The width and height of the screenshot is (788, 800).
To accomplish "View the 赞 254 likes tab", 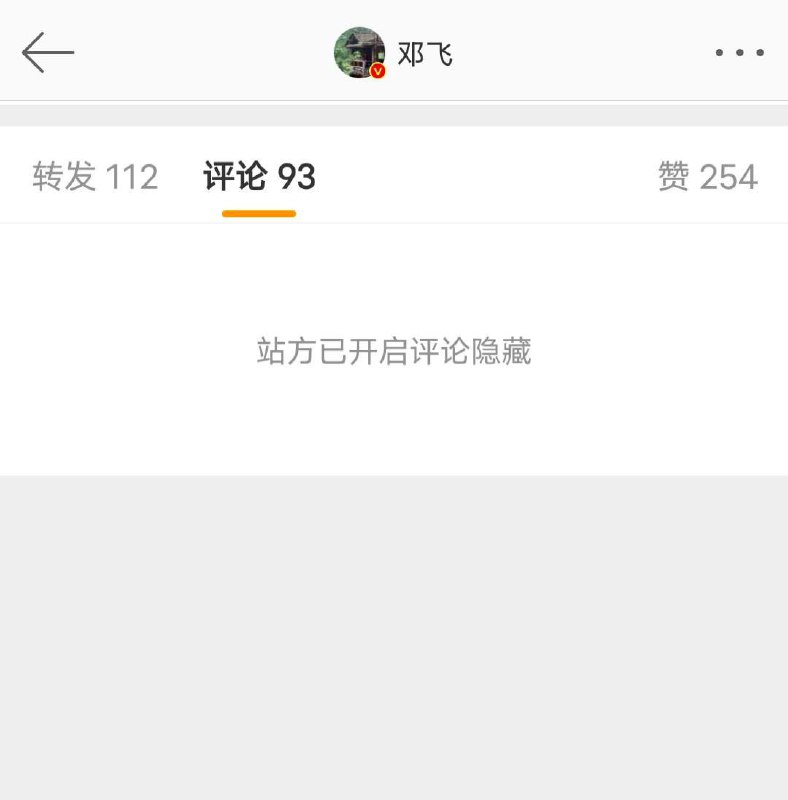I will [x=707, y=177].
